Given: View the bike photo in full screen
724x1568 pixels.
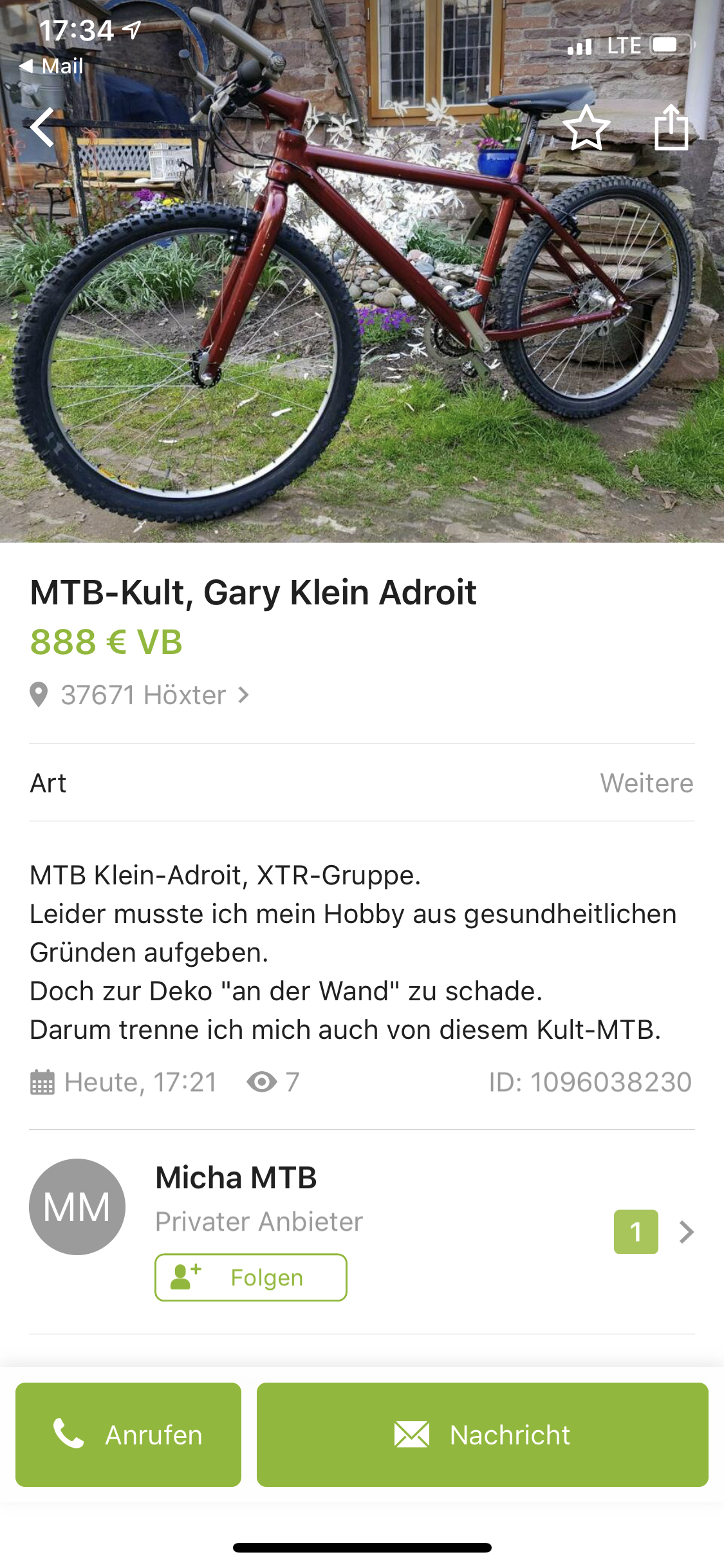Looking at the screenshot, I should coord(360,322).
